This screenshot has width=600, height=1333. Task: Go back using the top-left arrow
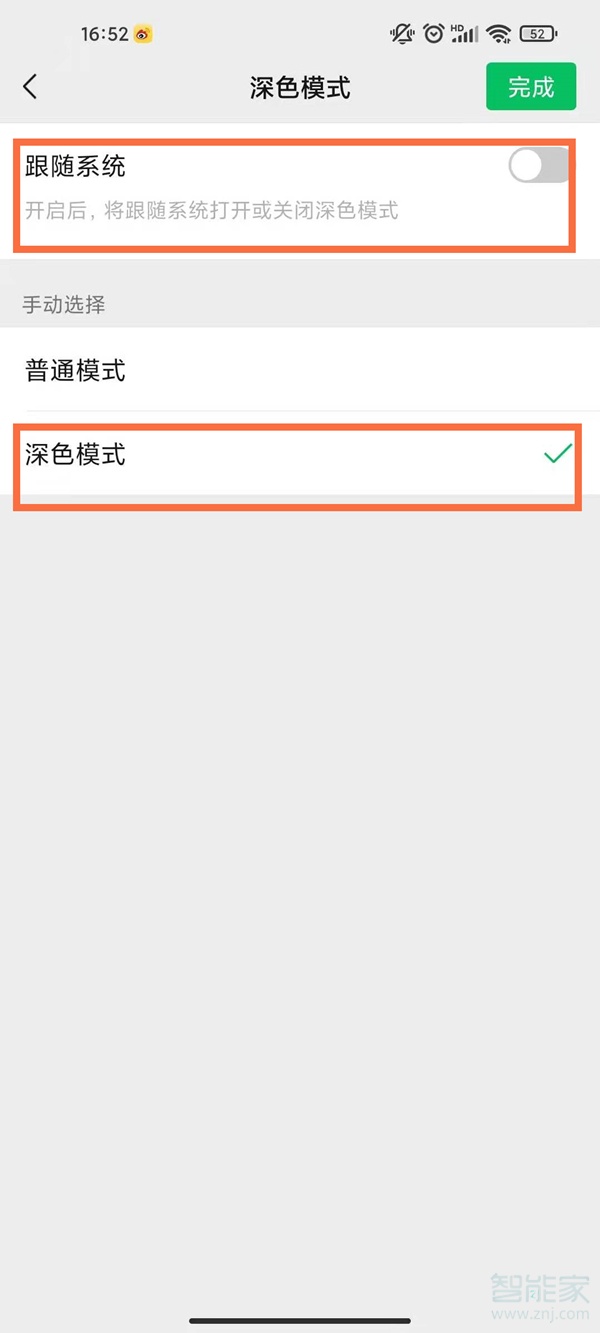30,87
